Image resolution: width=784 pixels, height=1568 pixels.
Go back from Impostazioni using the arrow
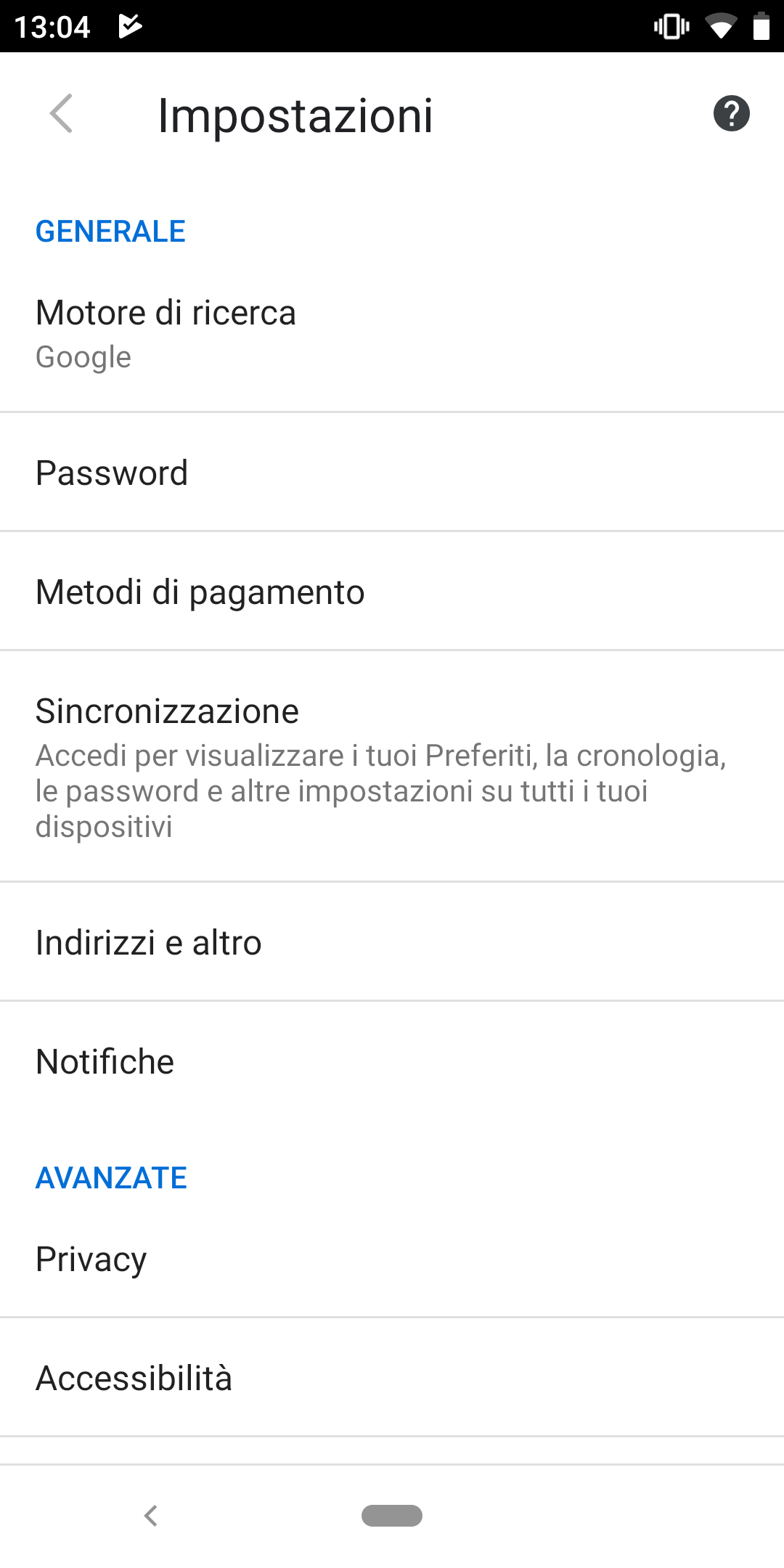(x=61, y=114)
